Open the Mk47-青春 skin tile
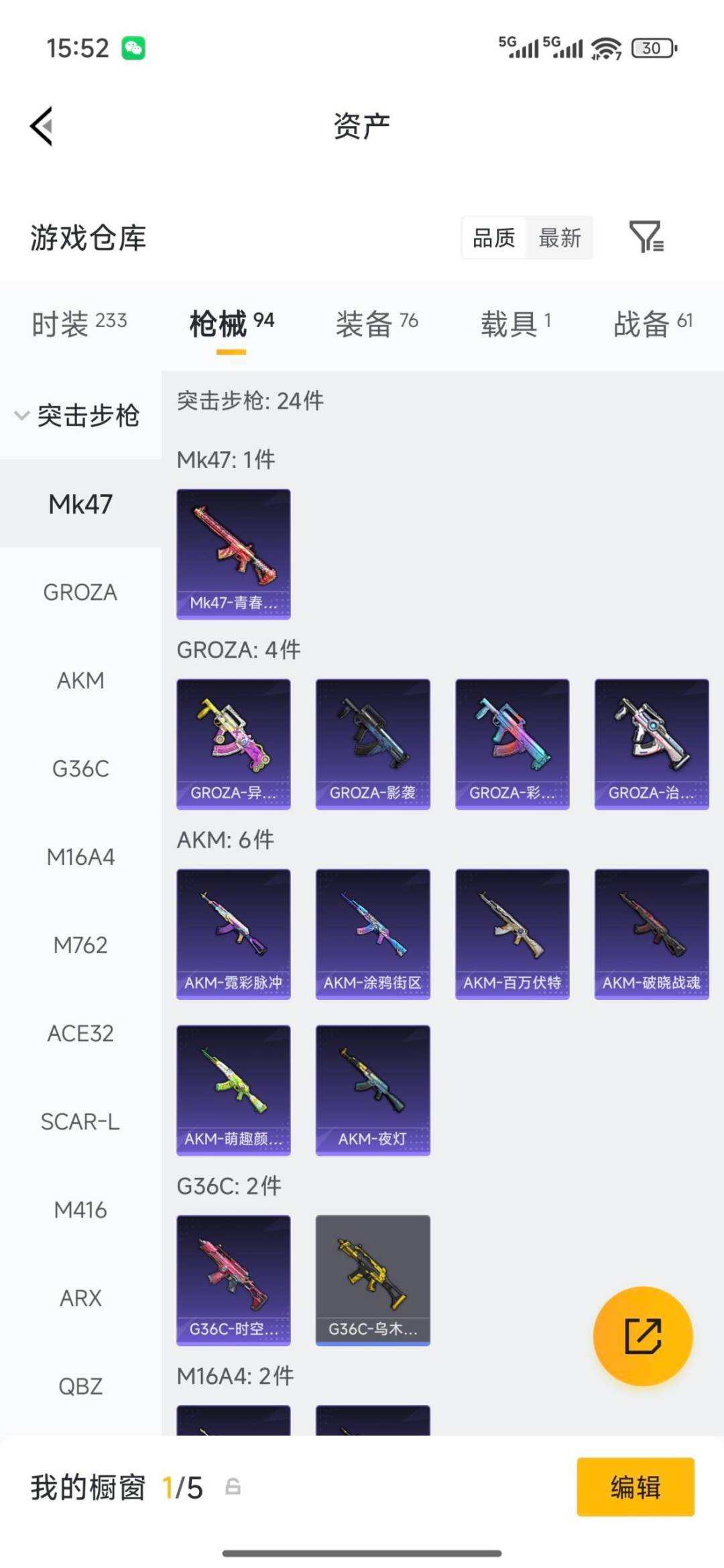 click(233, 553)
